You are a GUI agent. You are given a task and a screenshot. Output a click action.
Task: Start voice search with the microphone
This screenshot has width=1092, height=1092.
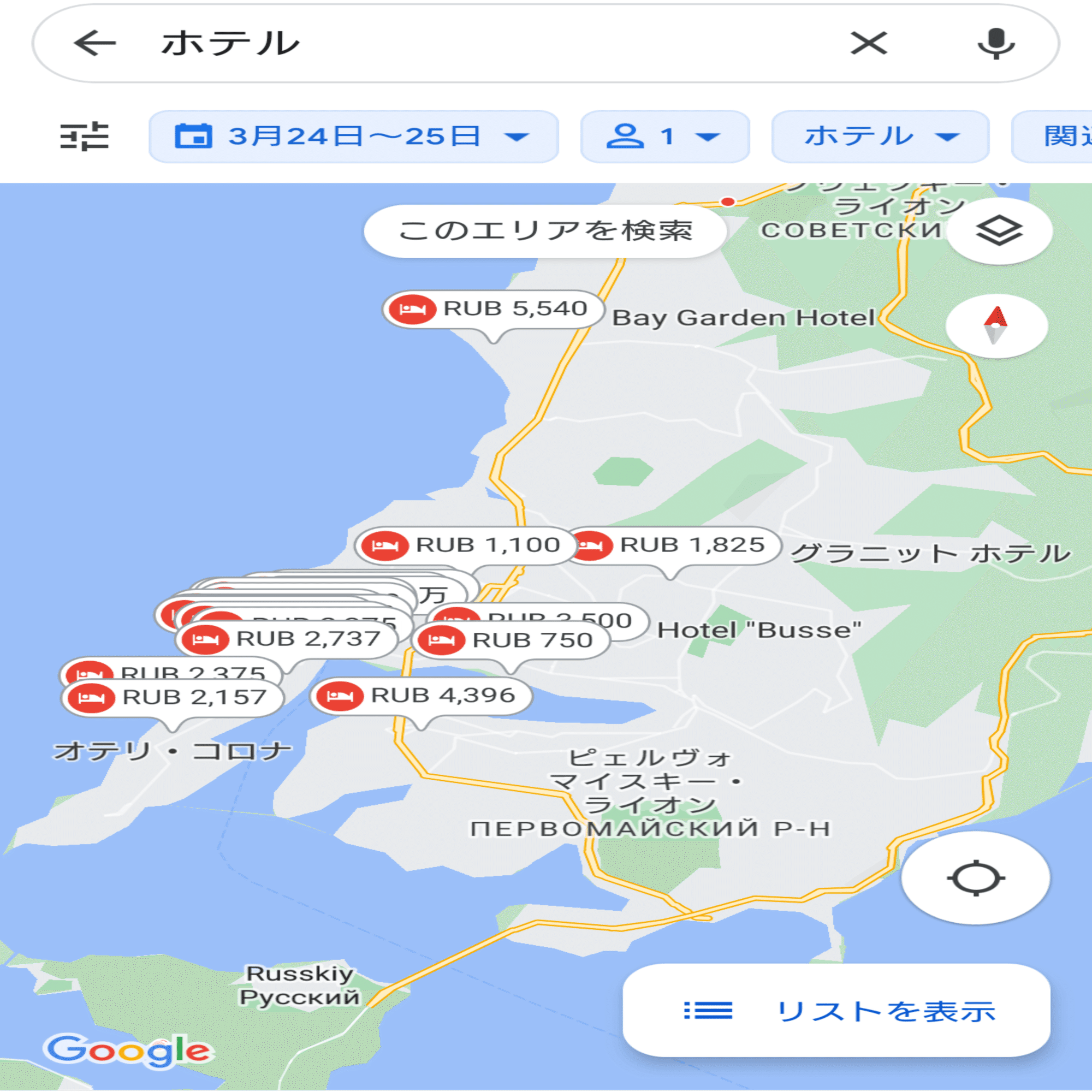click(x=996, y=44)
